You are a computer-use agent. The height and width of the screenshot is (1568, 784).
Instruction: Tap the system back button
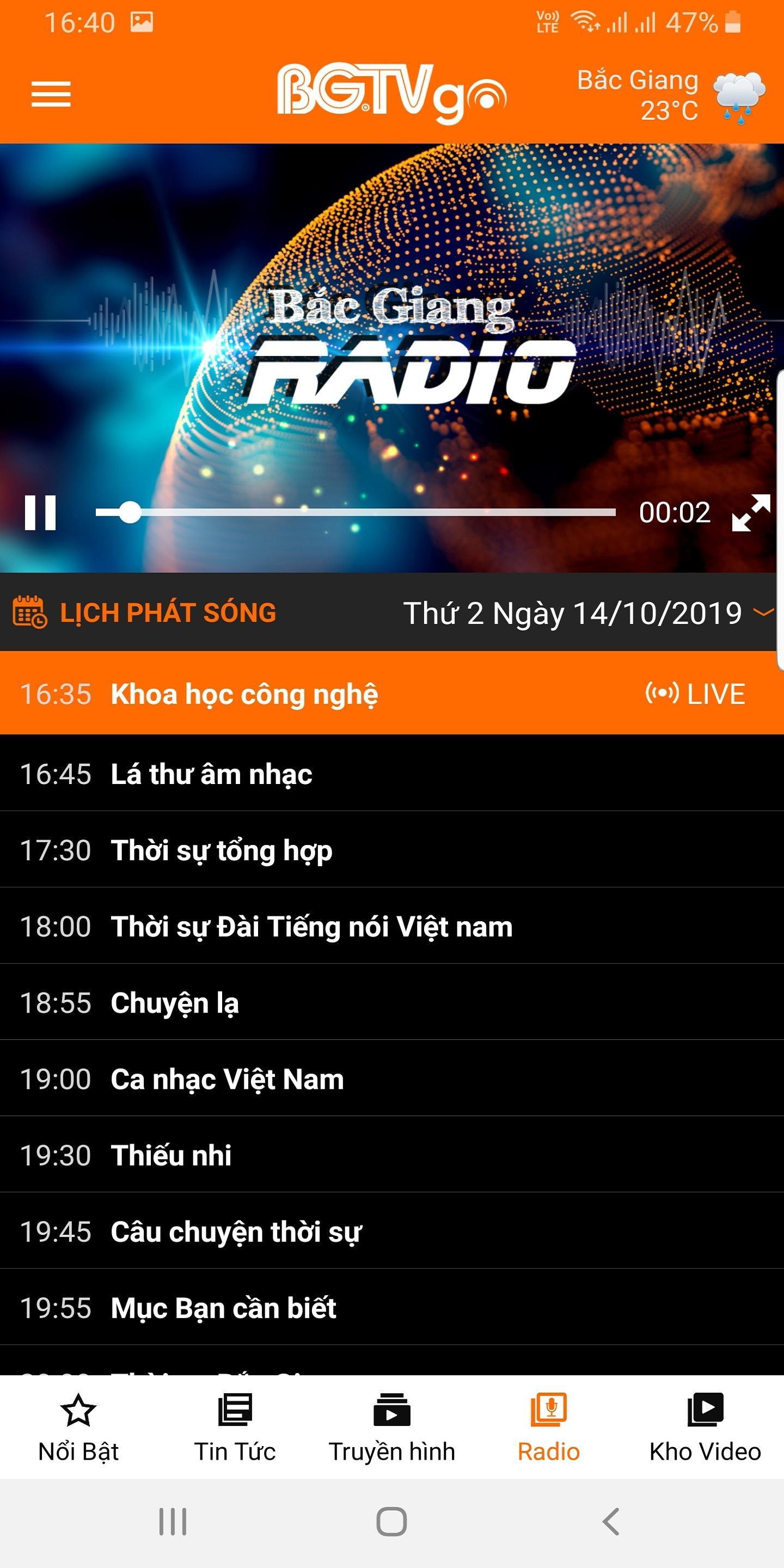(610, 1522)
